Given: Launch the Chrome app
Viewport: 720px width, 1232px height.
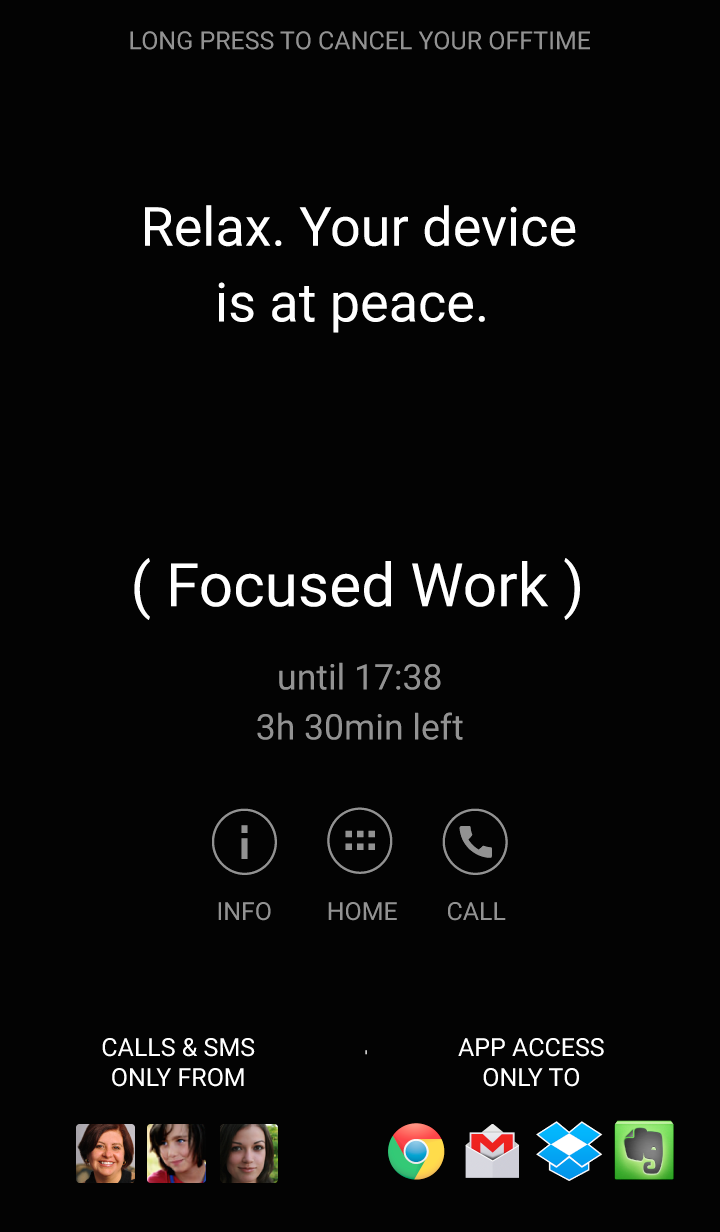Looking at the screenshot, I should pos(416,1152).
